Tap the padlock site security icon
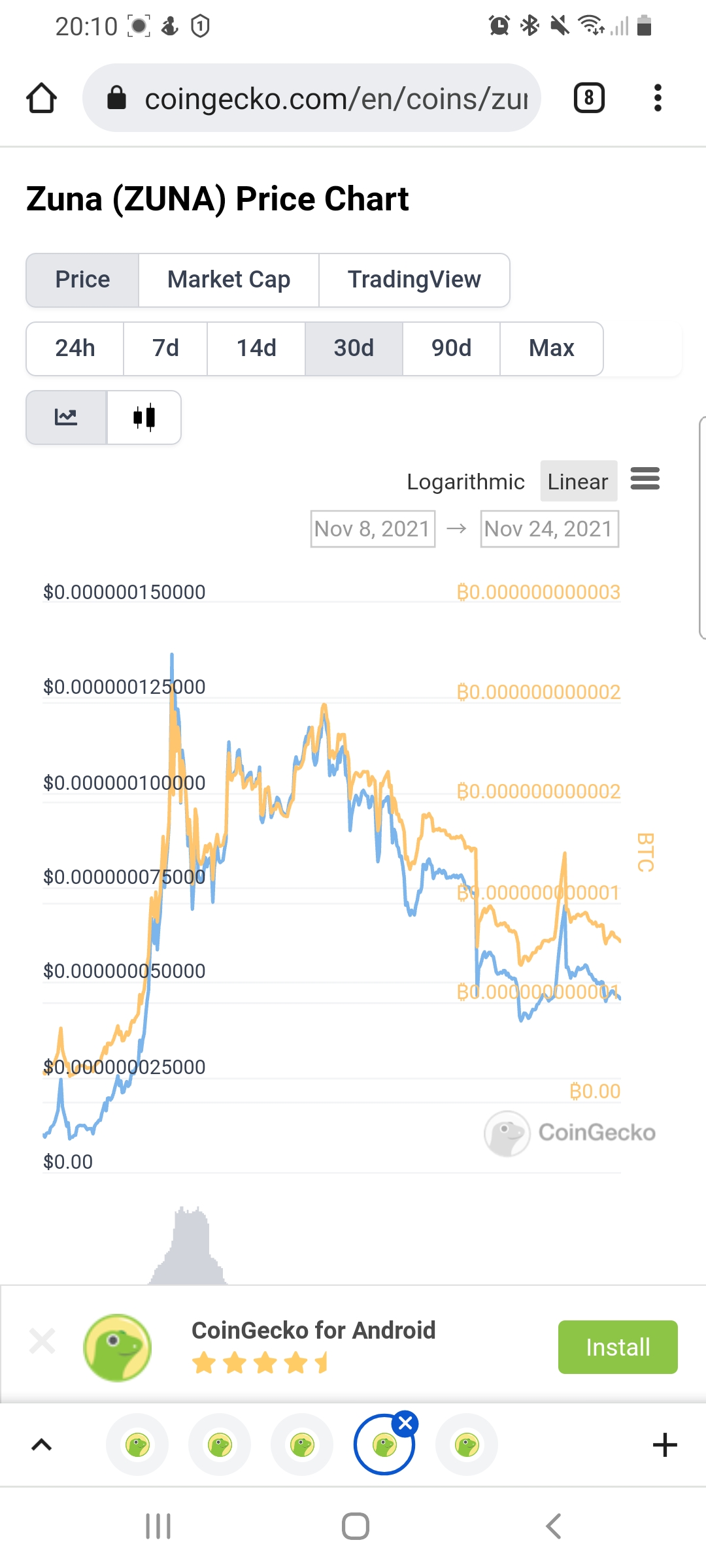706x1568 pixels. point(118,97)
